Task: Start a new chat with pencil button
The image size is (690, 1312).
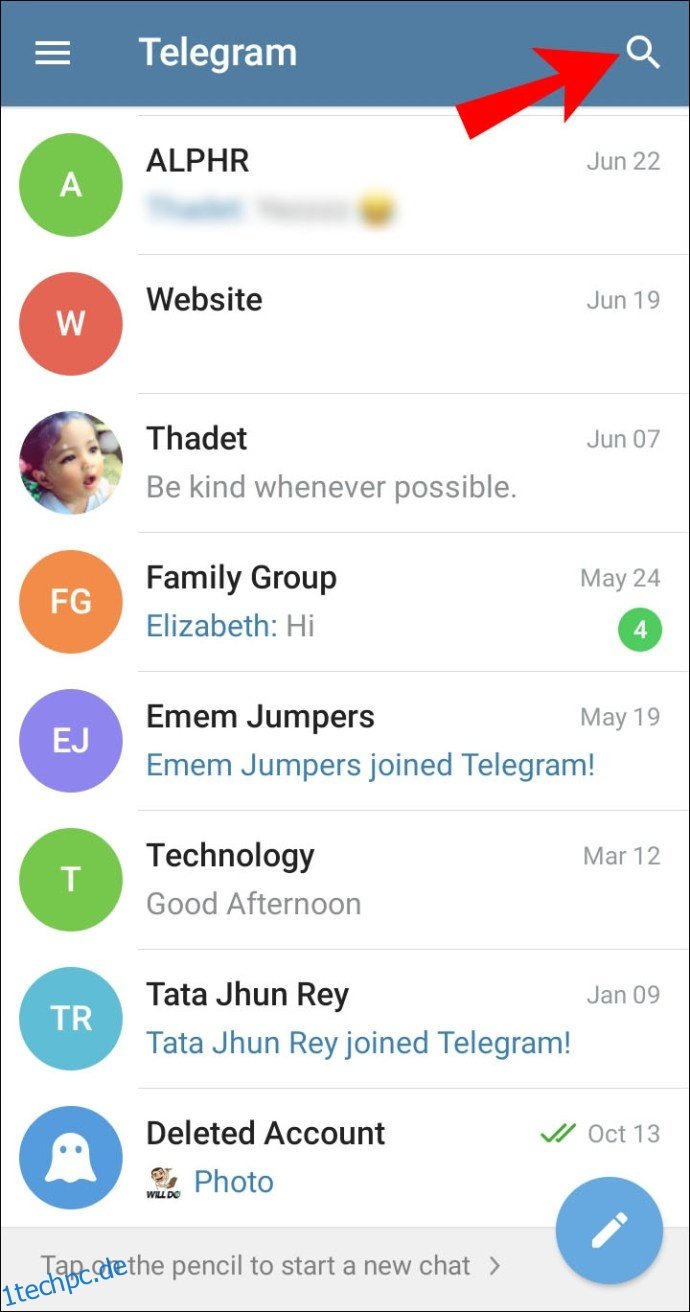Action: click(609, 1231)
